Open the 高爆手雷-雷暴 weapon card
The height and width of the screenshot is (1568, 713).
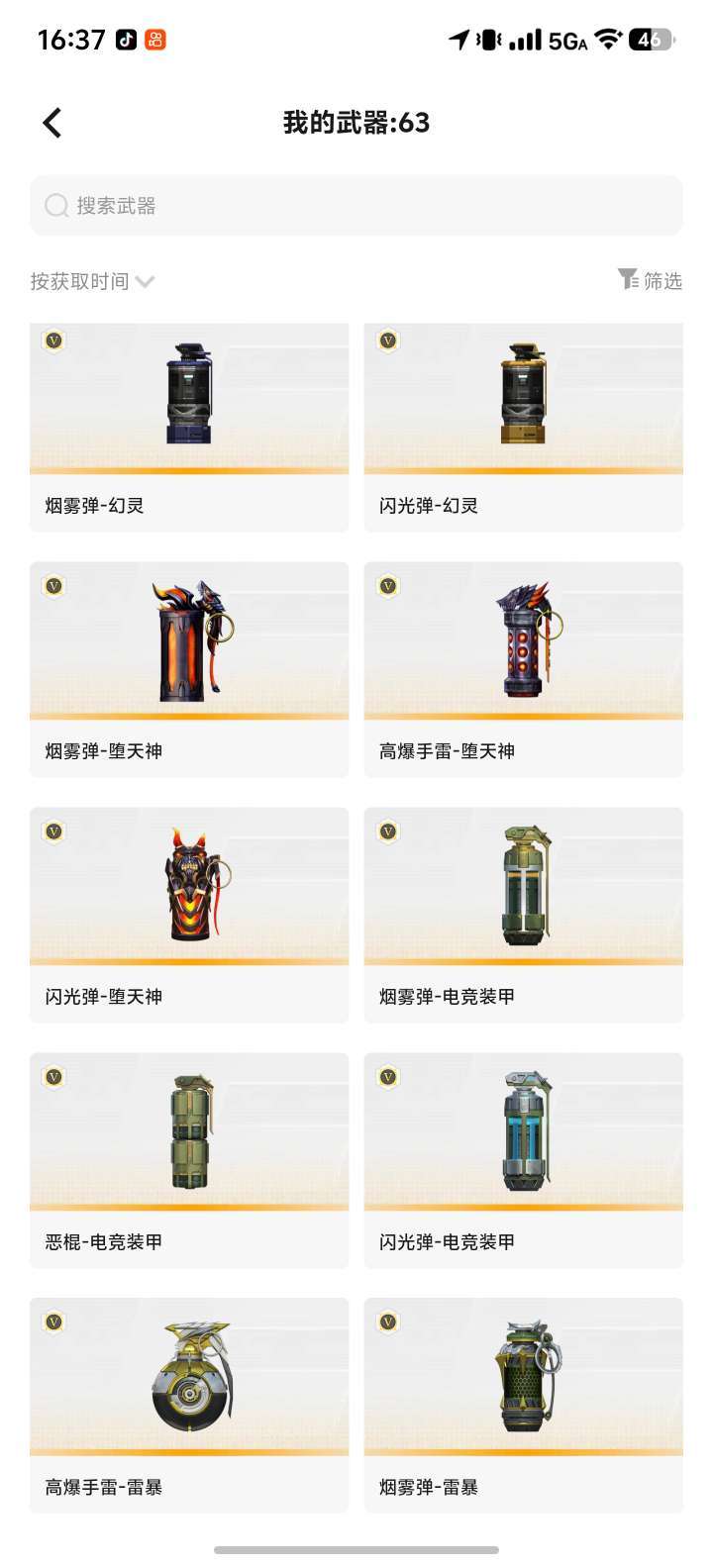(x=189, y=1405)
